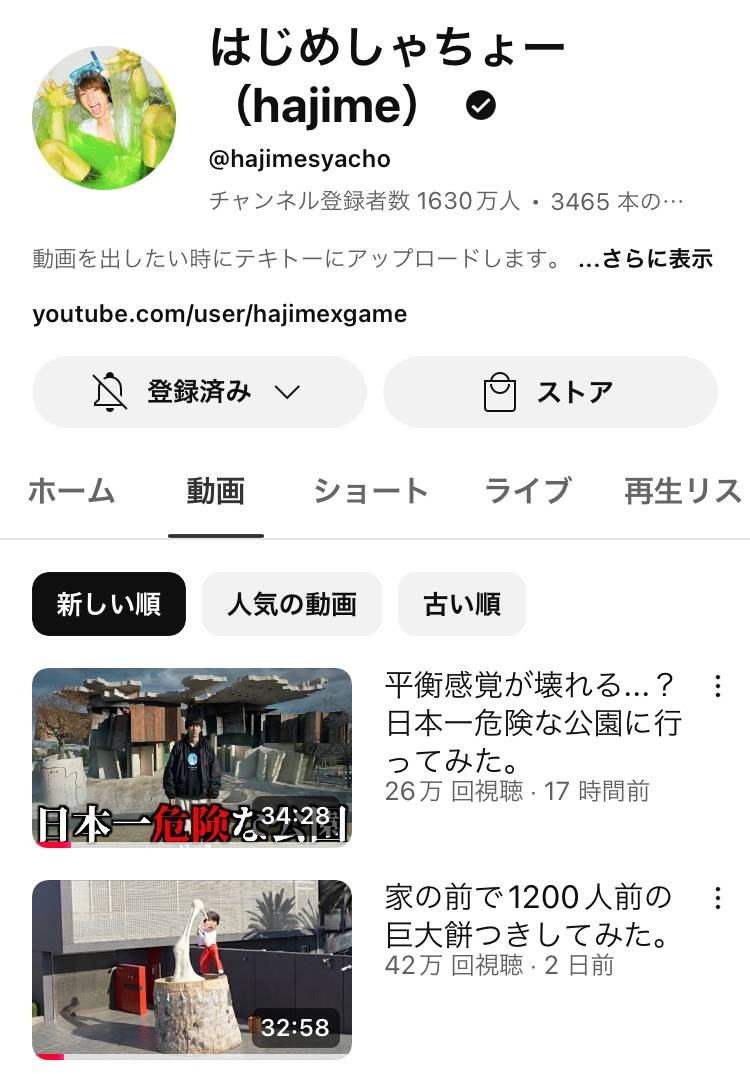Switch to the ショート tab
The height and width of the screenshot is (1074, 750).
tap(371, 491)
